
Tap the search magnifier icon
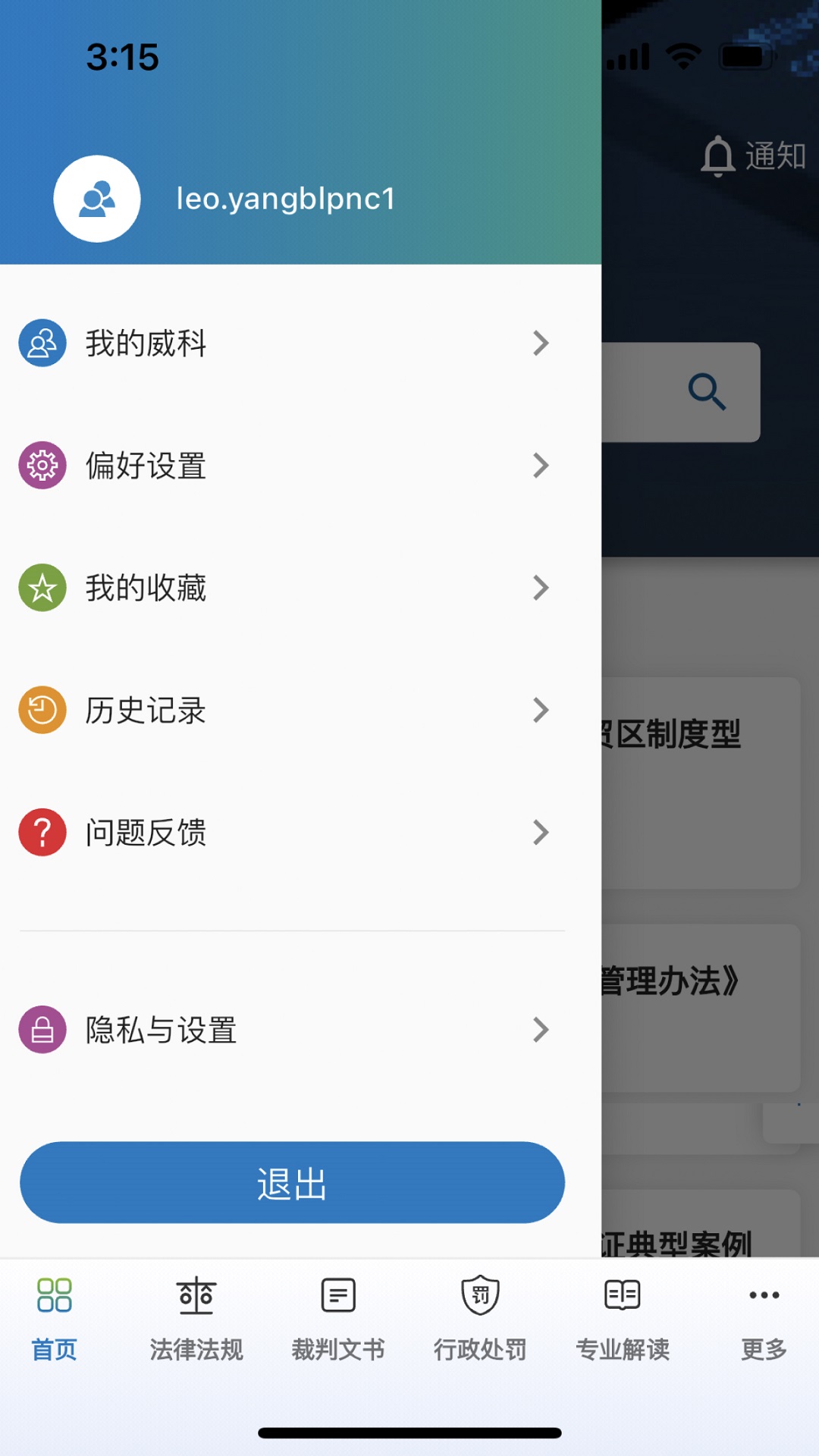707,391
